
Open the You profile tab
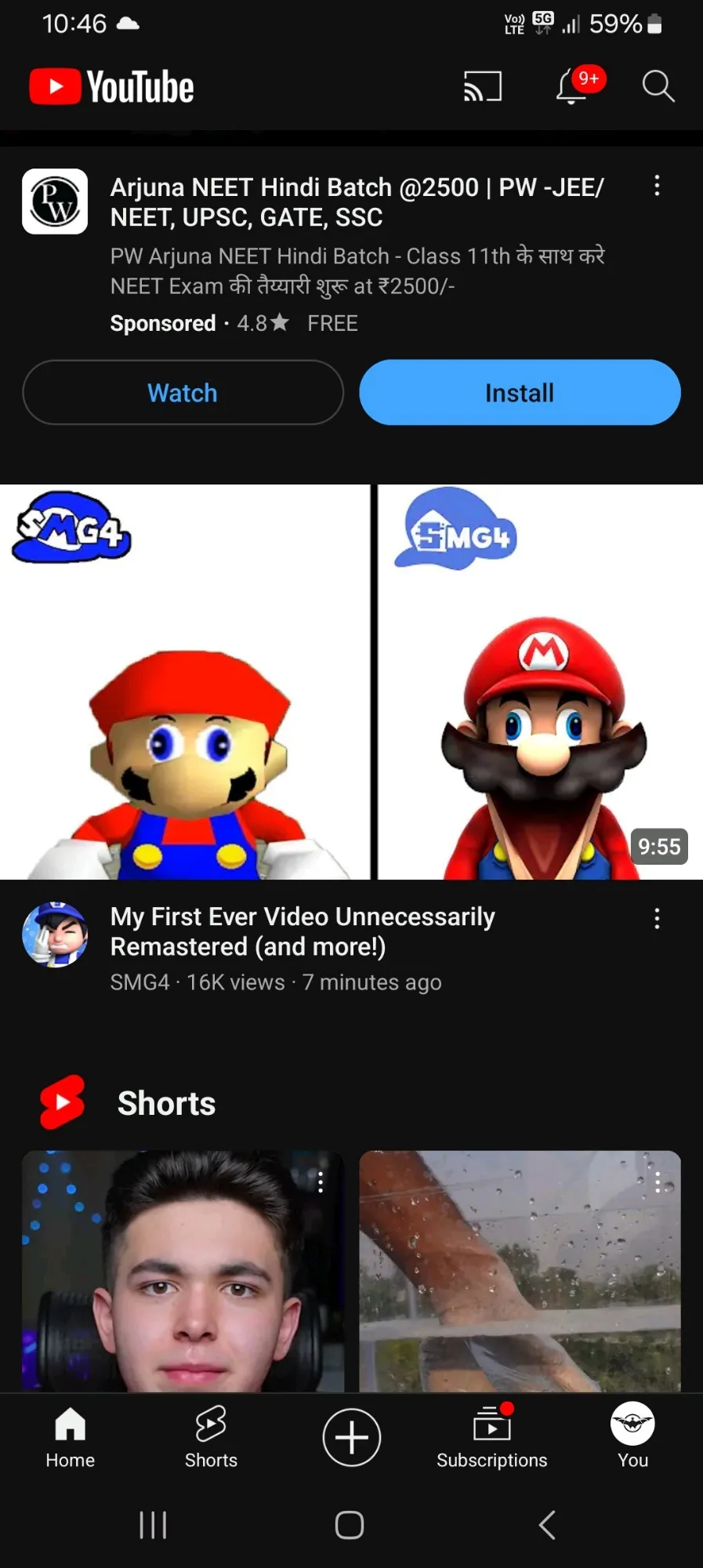pos(632,1437)
